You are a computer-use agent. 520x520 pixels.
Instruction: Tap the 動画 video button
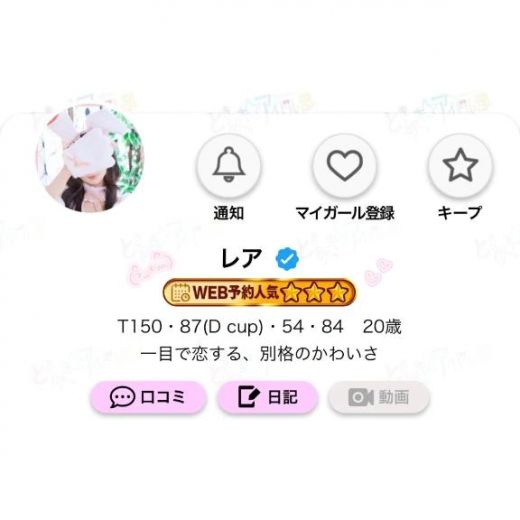[x=379, y=397]
